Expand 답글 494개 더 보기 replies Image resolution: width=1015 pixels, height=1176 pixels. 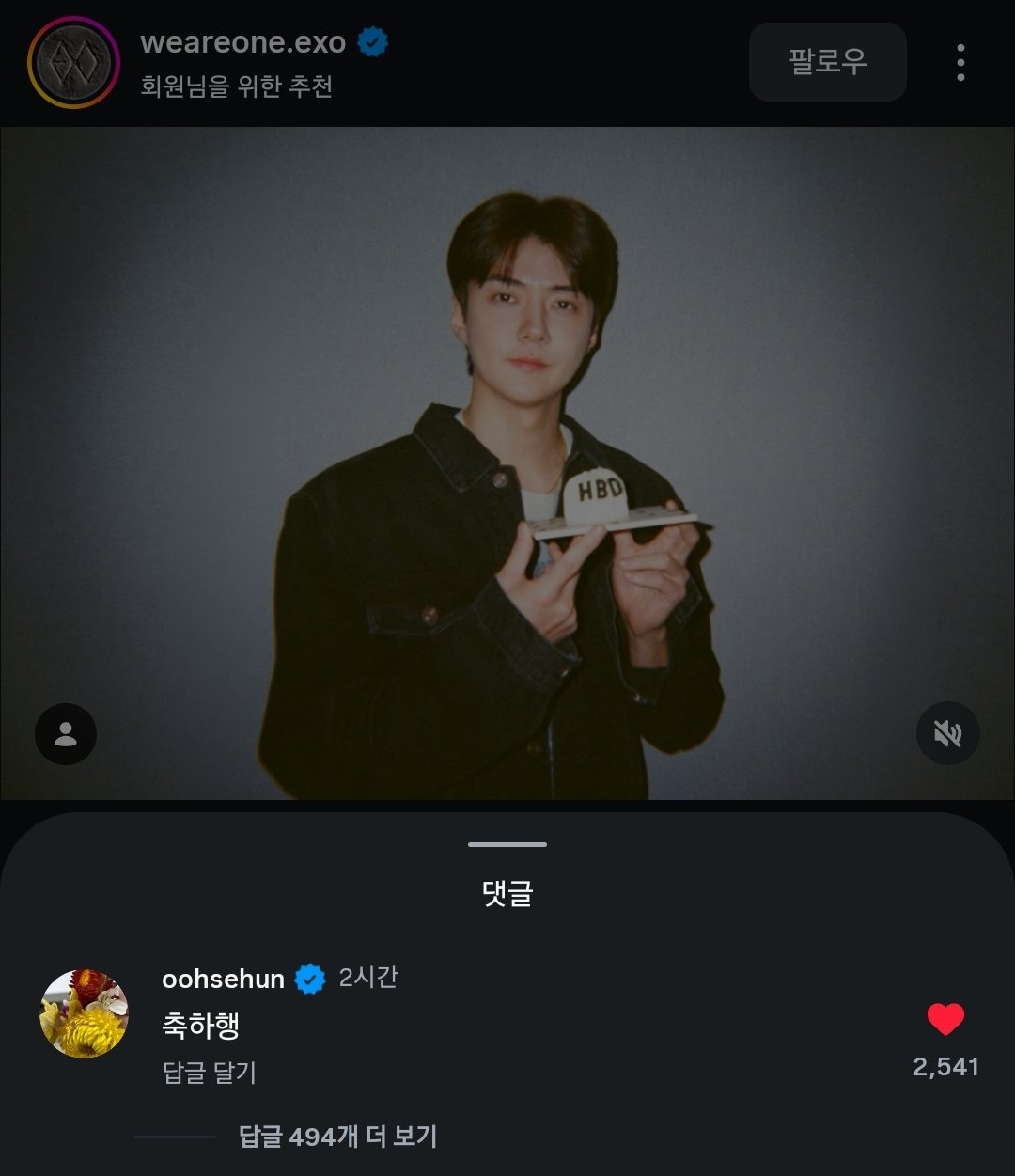pos(337,1137)
